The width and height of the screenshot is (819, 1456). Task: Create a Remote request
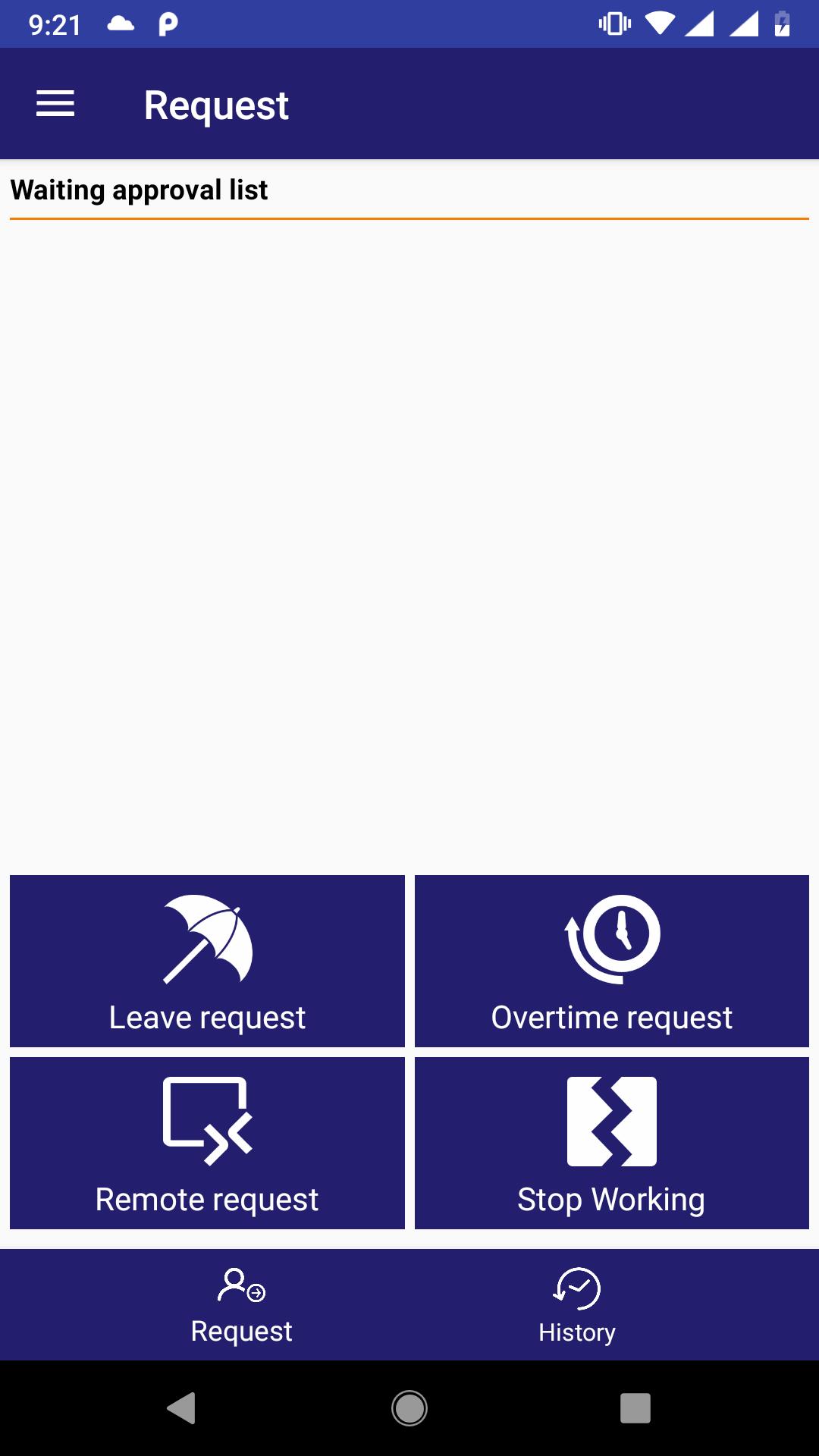tap(207, 1143)
